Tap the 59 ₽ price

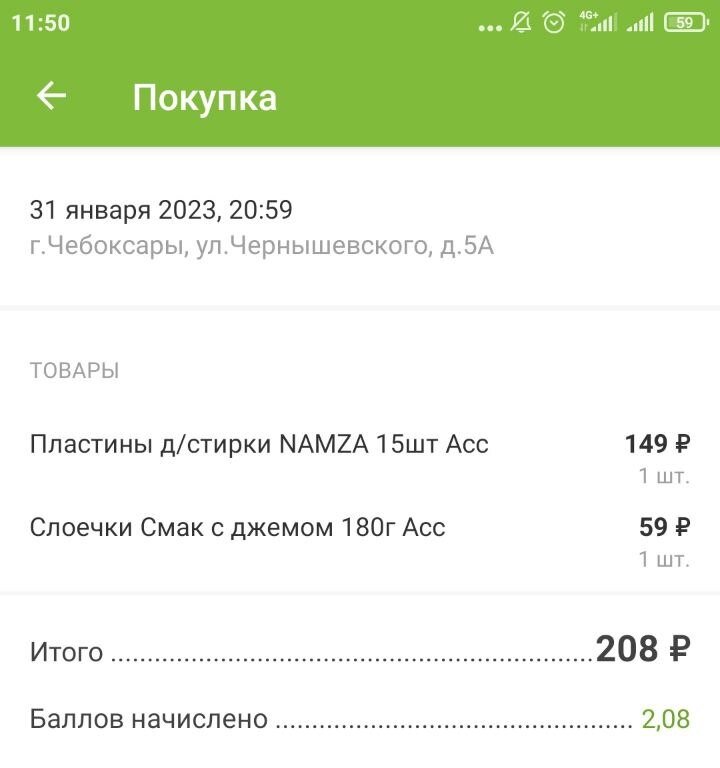[x=668, y=523]
